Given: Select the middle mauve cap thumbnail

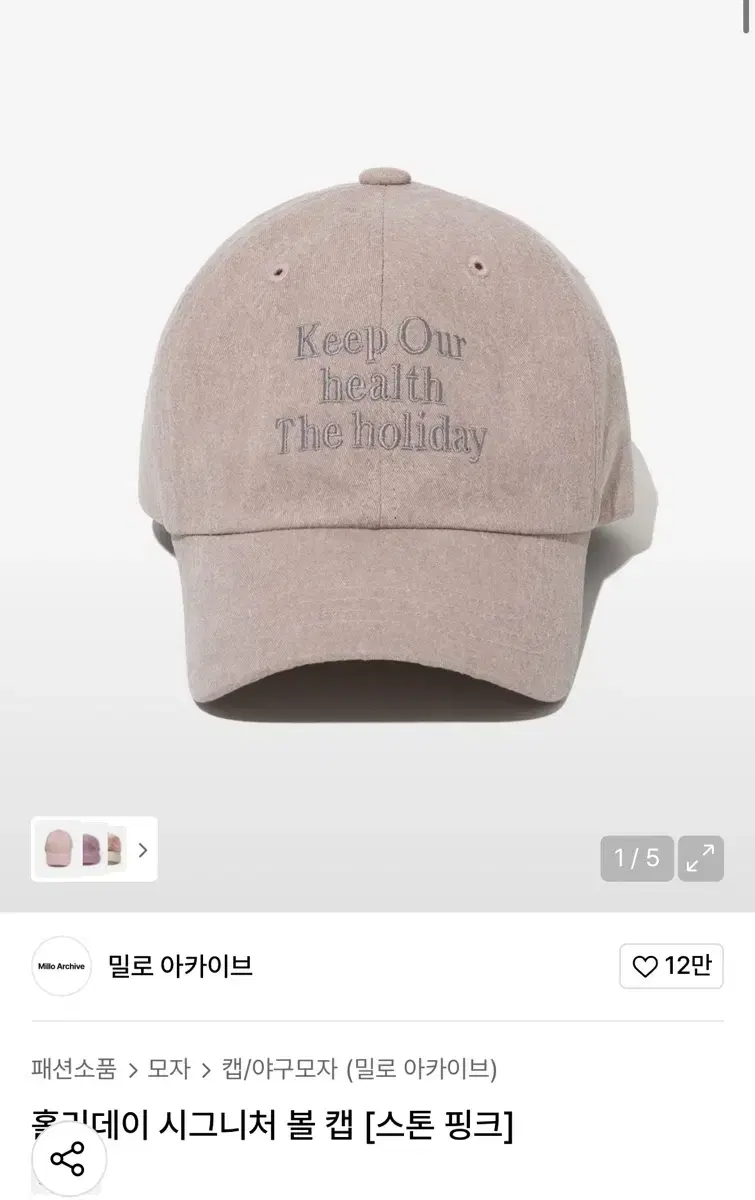Looking at the screenshot, I should [x=95, y=849].
